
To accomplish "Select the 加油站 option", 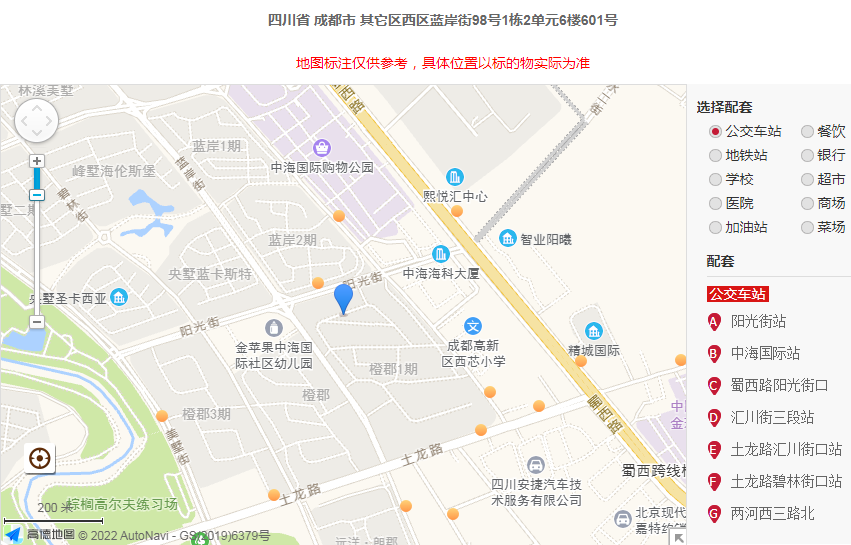I will (715, 227).
